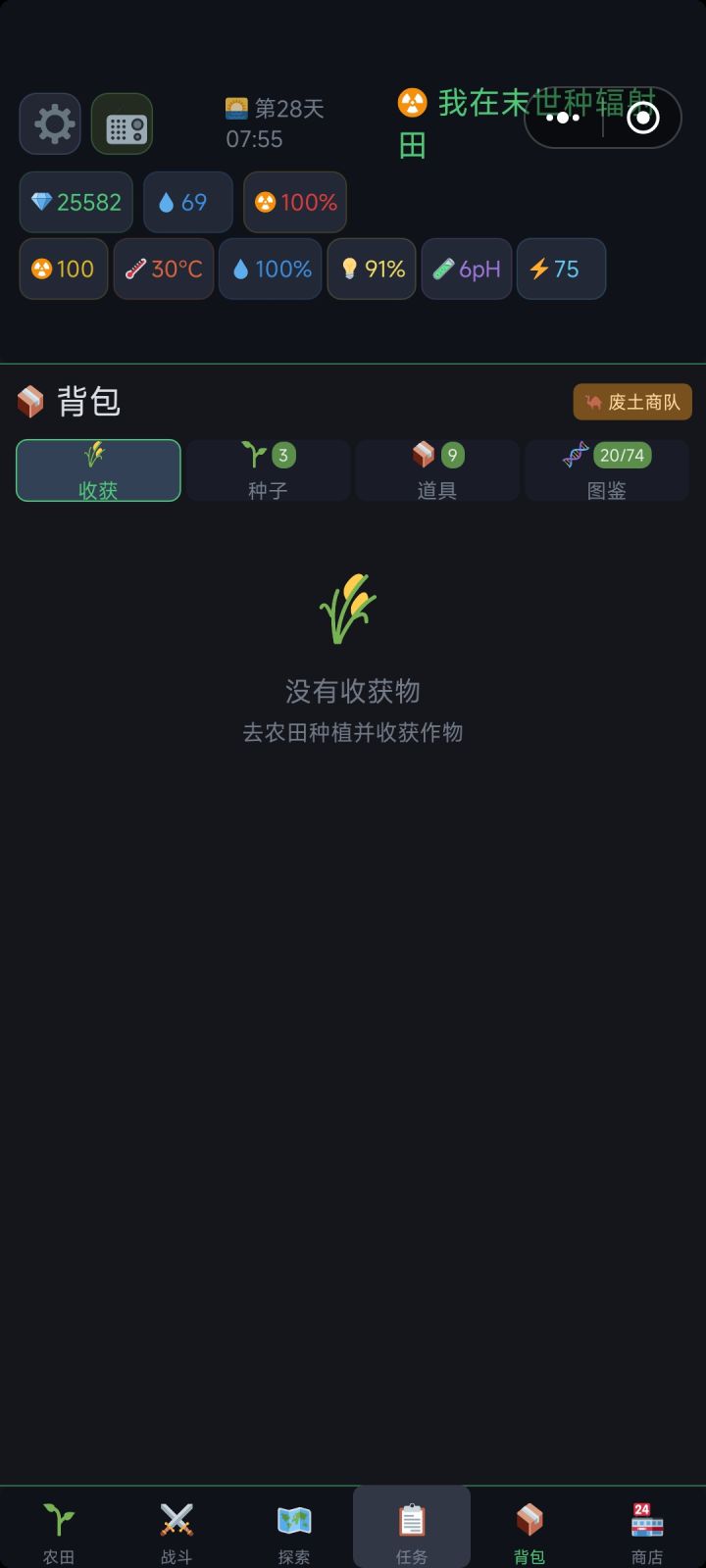Viewport: 706px width, 1568px height.
Task: Expand the 图鉴 collection showing 20/74
Action: pos(607,470)
